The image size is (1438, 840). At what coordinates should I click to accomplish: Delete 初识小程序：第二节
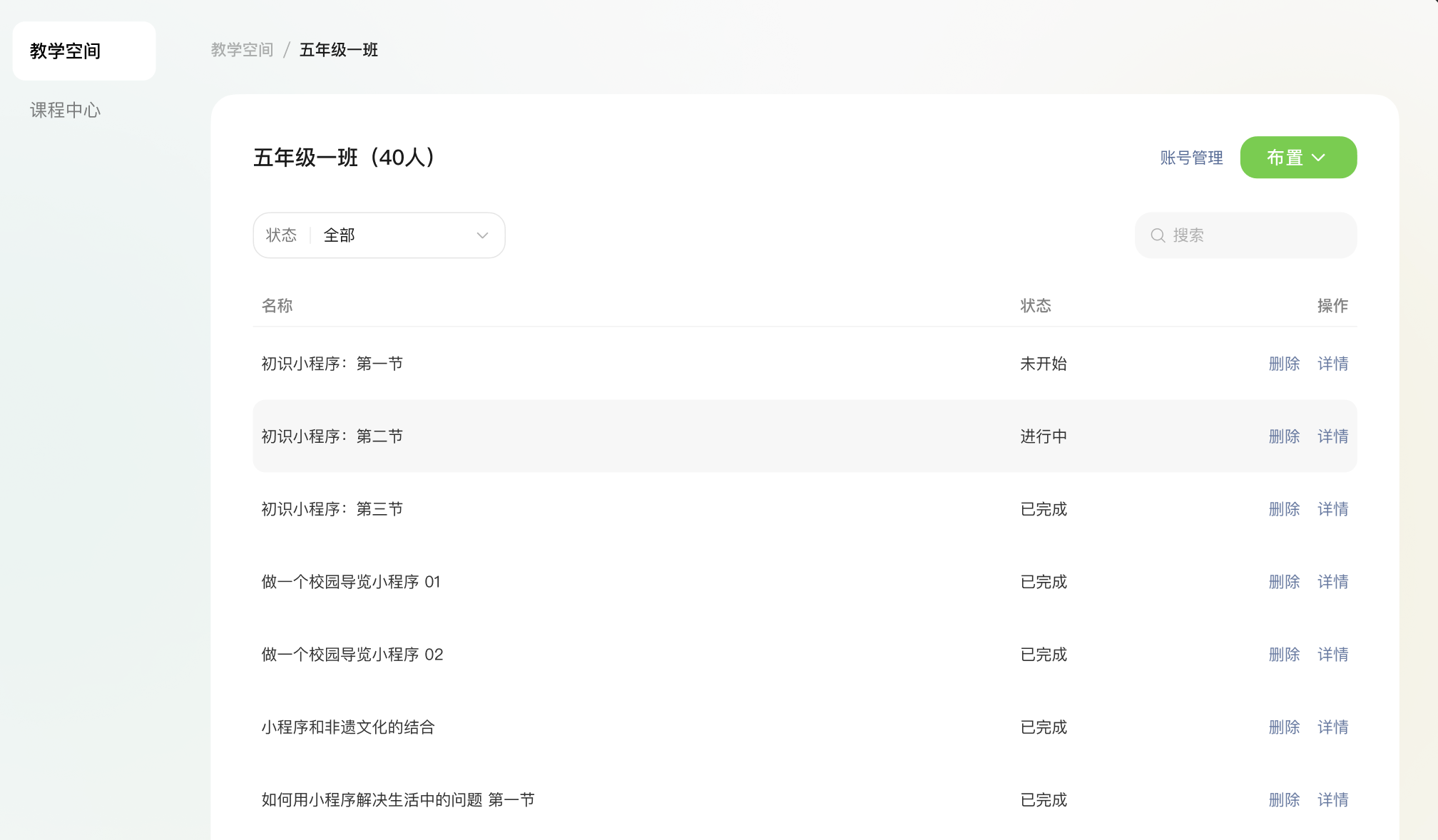[1284, 436]
